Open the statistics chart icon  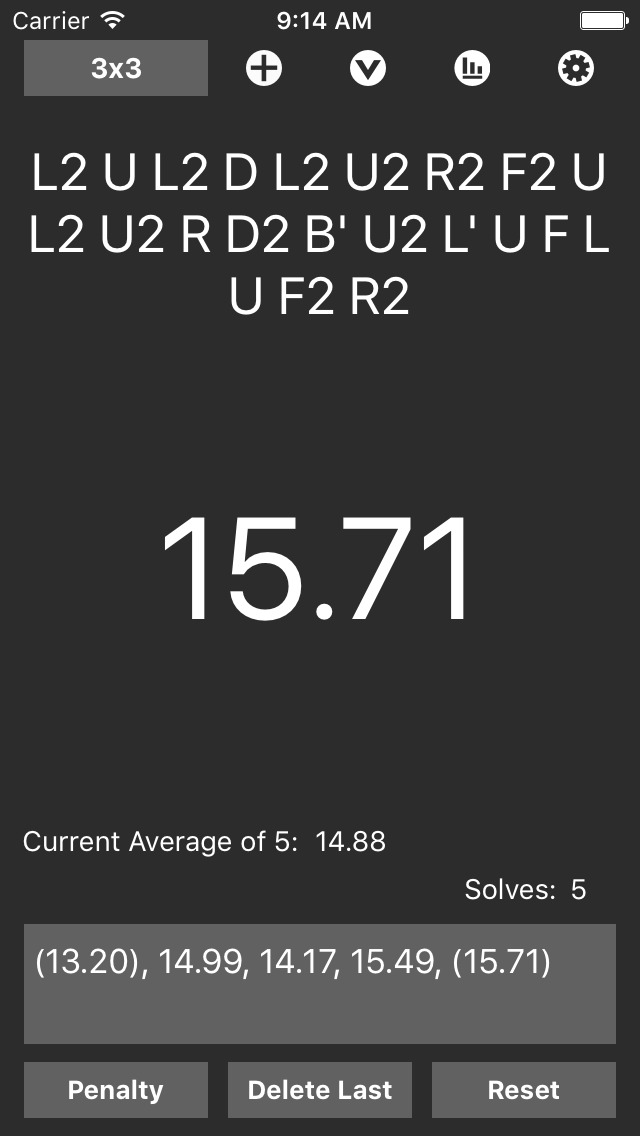click(473, 69)
